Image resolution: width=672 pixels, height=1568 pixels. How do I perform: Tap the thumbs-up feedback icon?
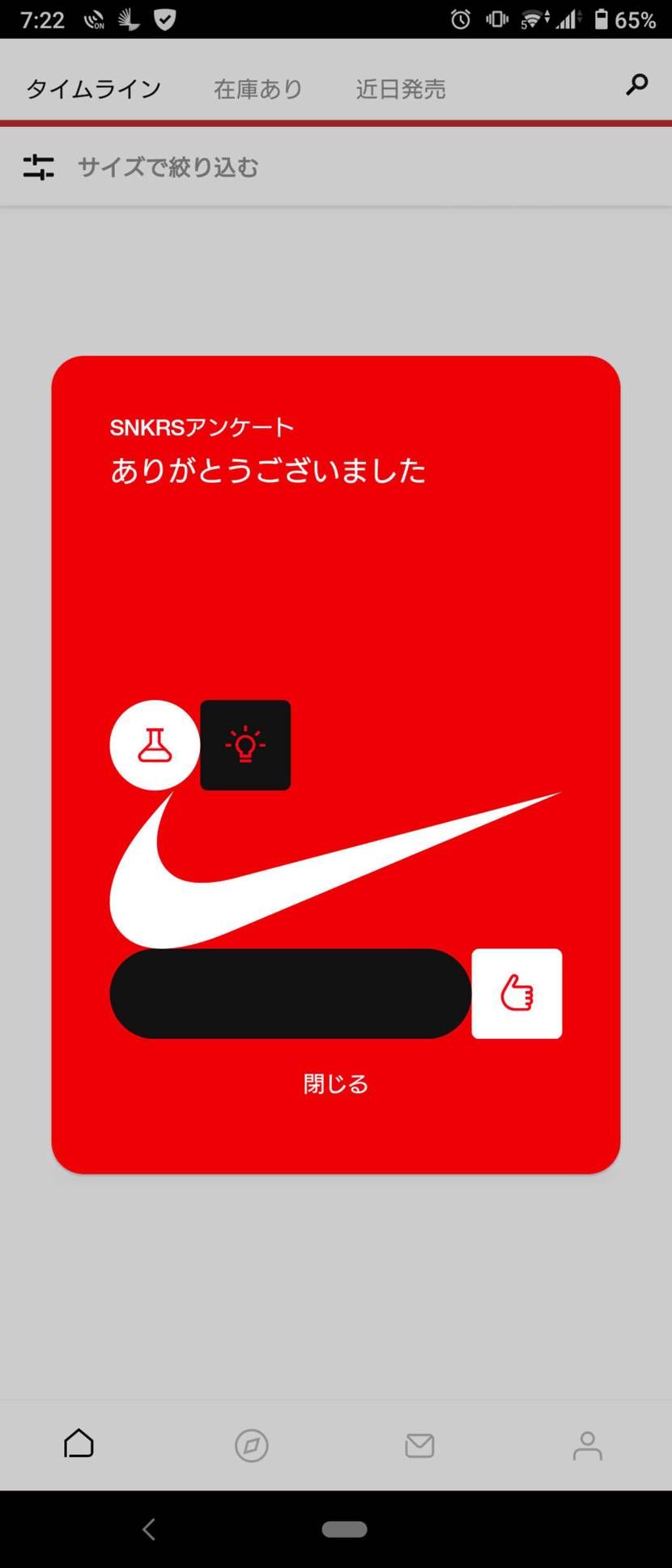coord(517,994)
